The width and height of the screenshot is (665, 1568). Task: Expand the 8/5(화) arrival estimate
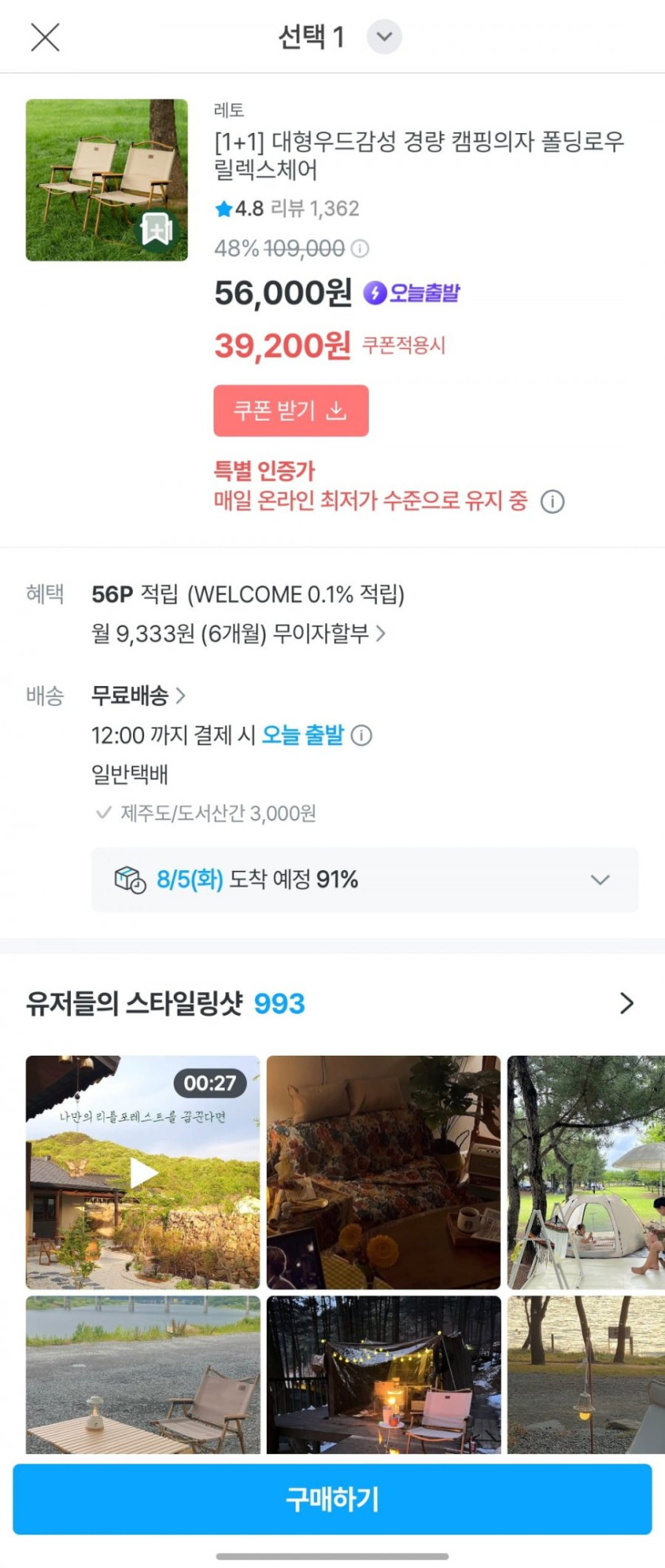[600, 880]
